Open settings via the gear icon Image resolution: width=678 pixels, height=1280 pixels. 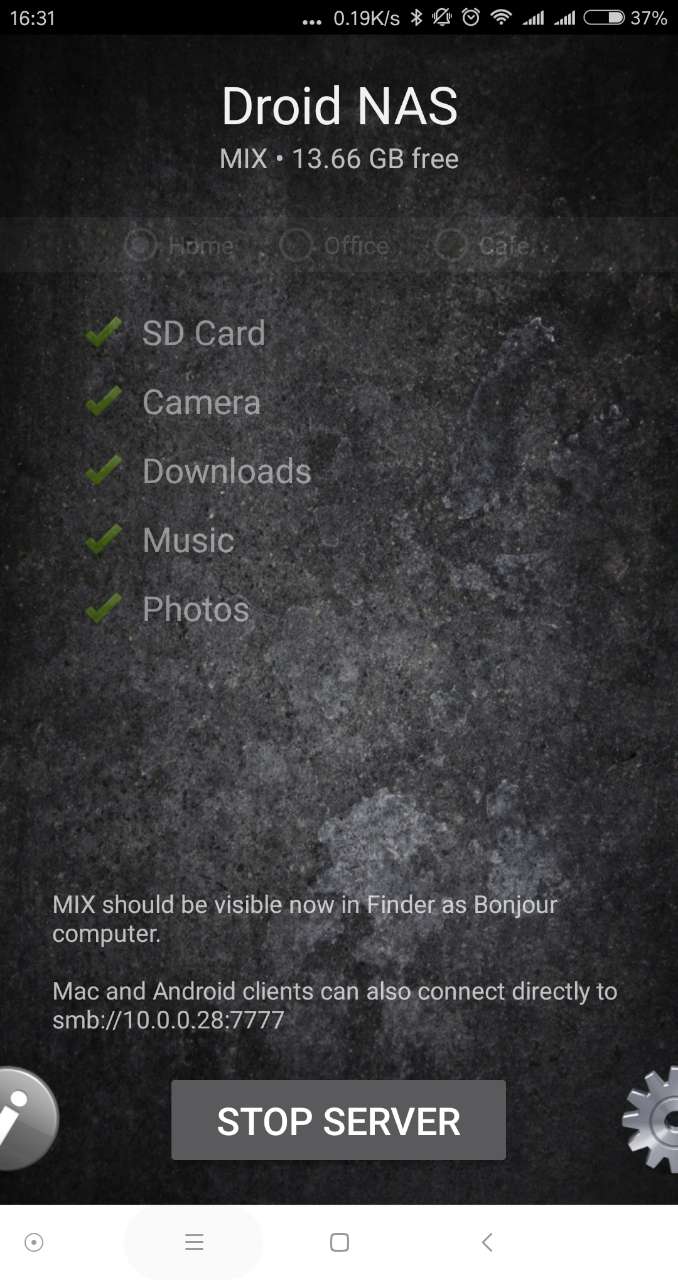click(651, 1119)
